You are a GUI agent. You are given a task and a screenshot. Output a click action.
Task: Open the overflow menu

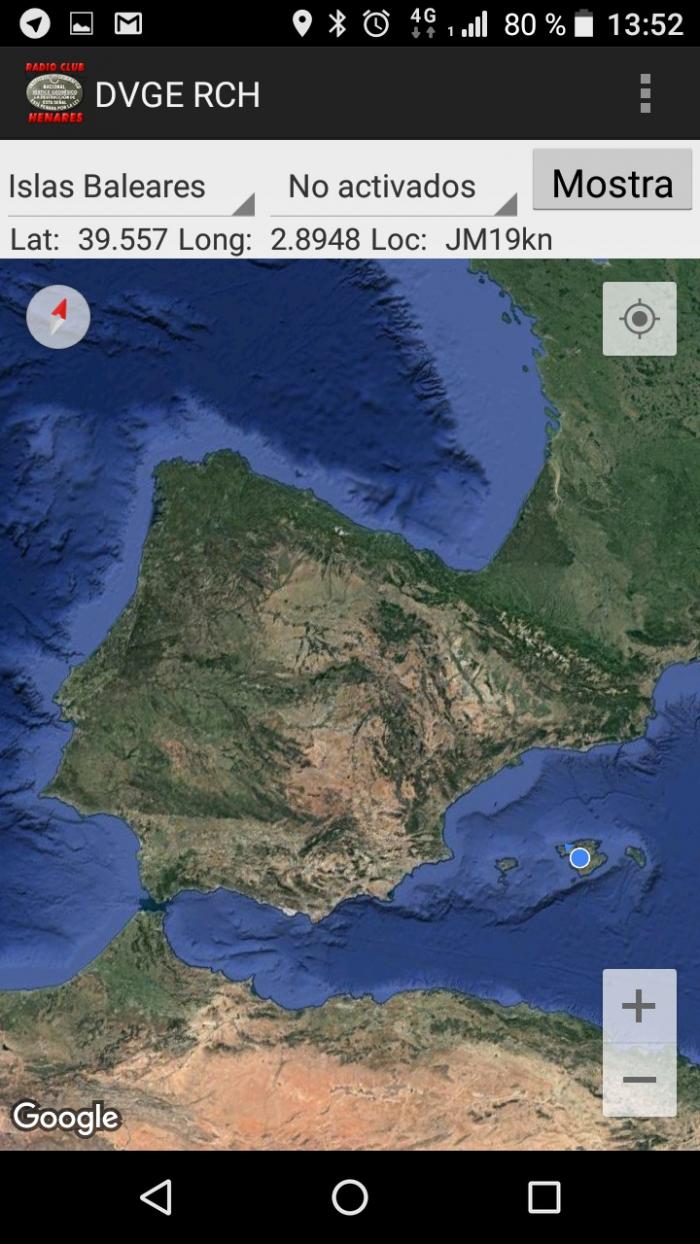(645, 93)
